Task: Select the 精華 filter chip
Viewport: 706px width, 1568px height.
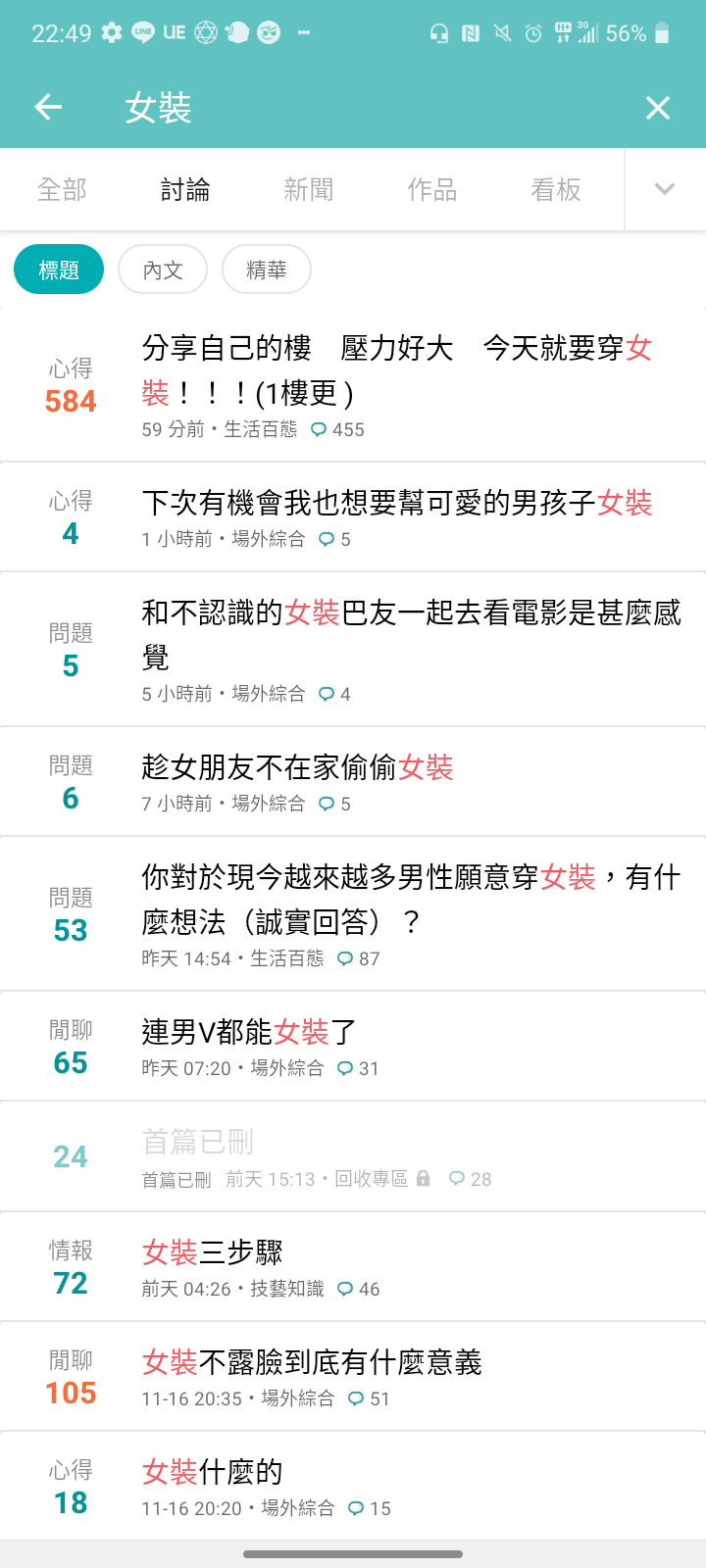Action: click(x=267, y=269)
